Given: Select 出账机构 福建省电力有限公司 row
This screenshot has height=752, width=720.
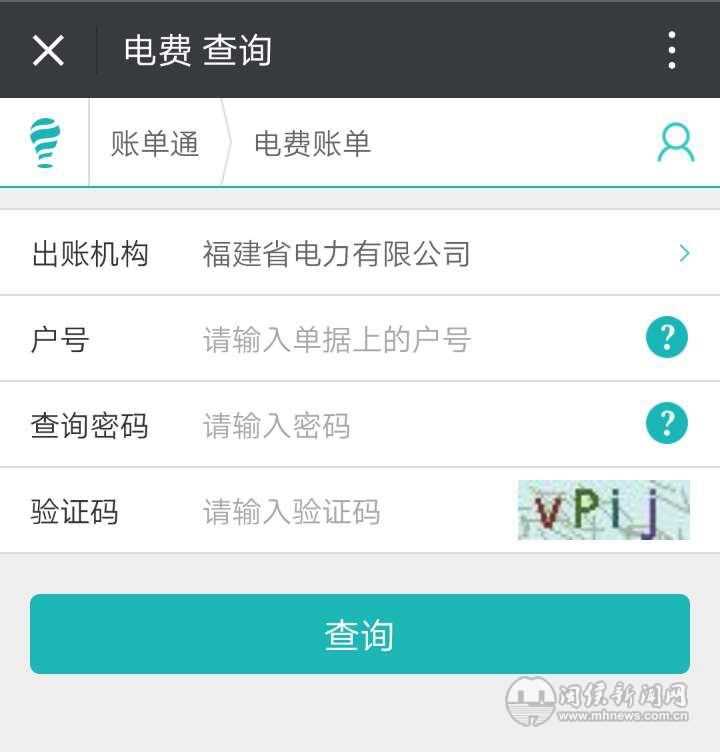Looking at the screenshot, I should (360, 254).
